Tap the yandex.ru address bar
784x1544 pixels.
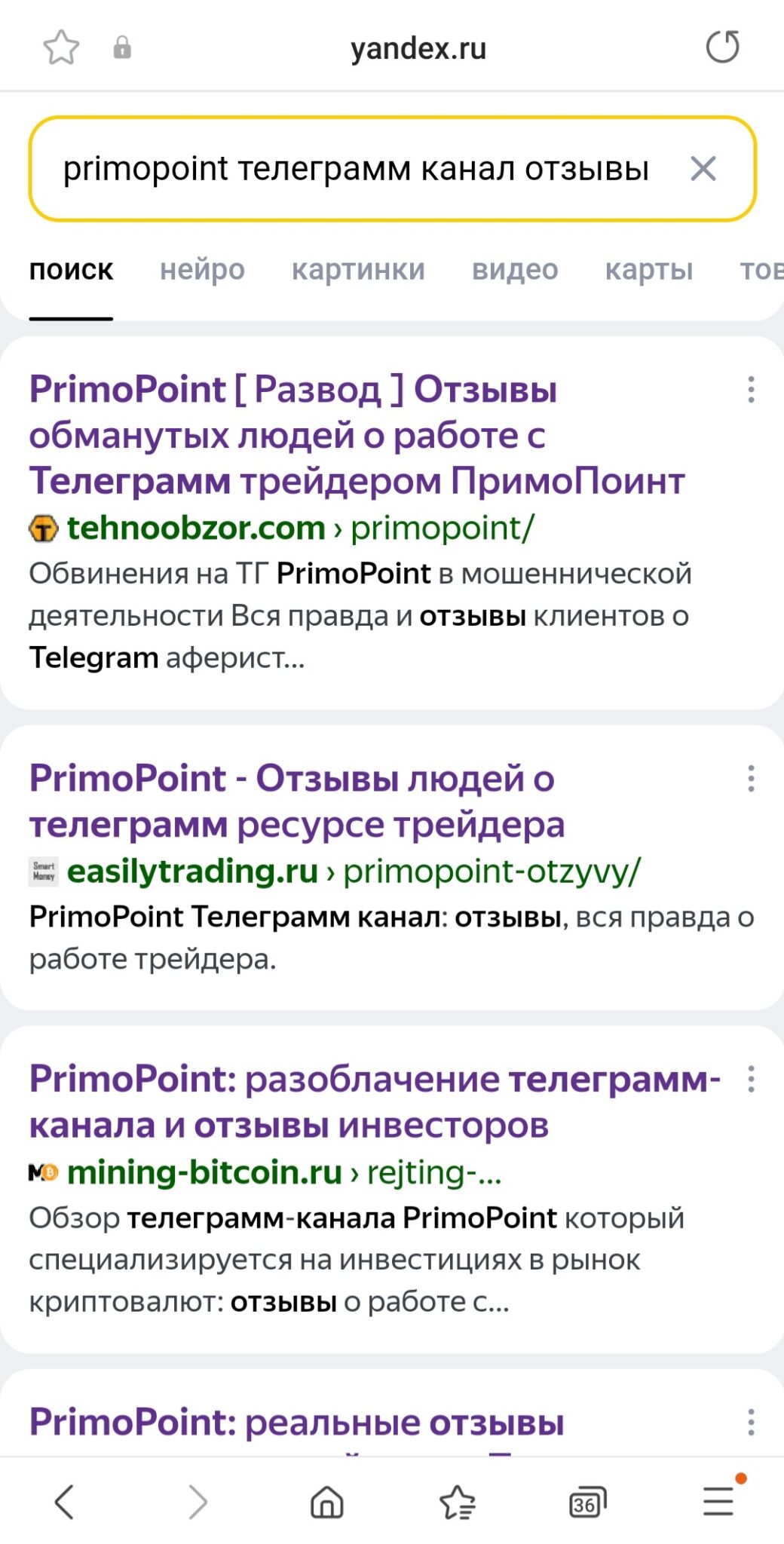[x=418, y=48]
